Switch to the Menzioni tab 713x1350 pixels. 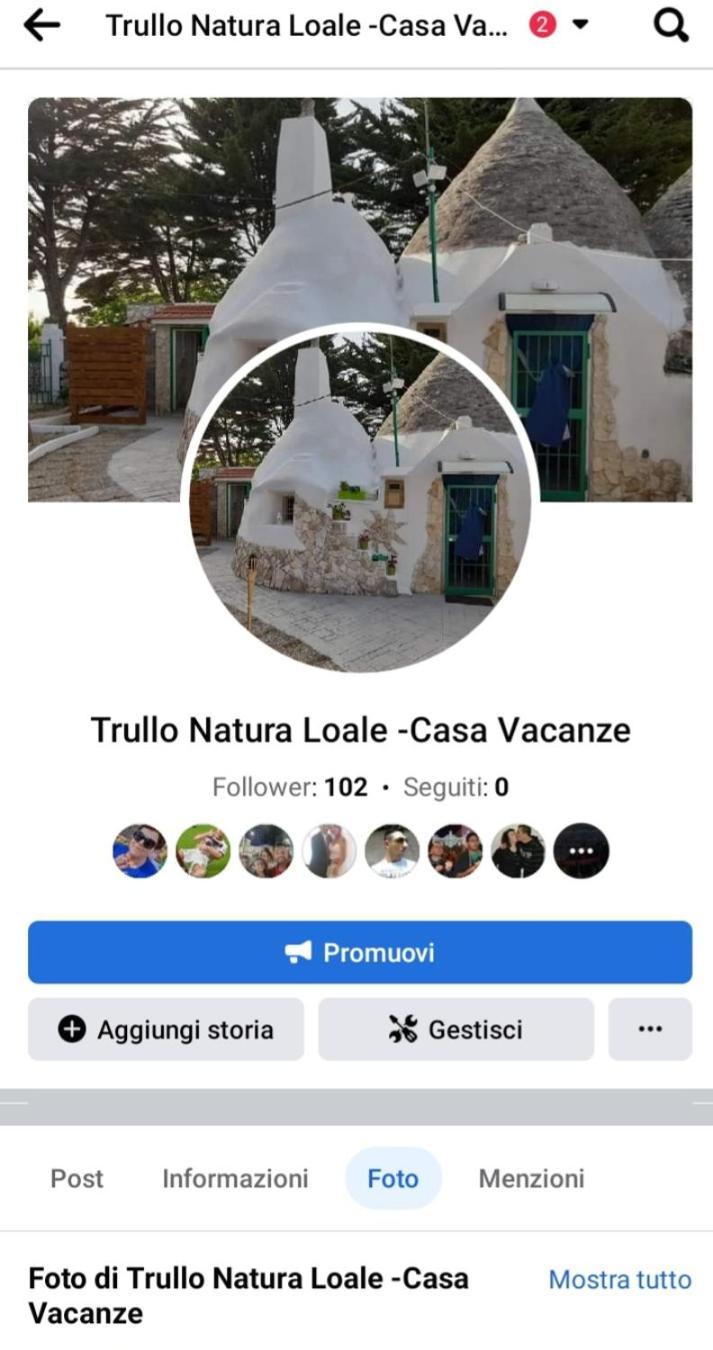[531, 1179]
